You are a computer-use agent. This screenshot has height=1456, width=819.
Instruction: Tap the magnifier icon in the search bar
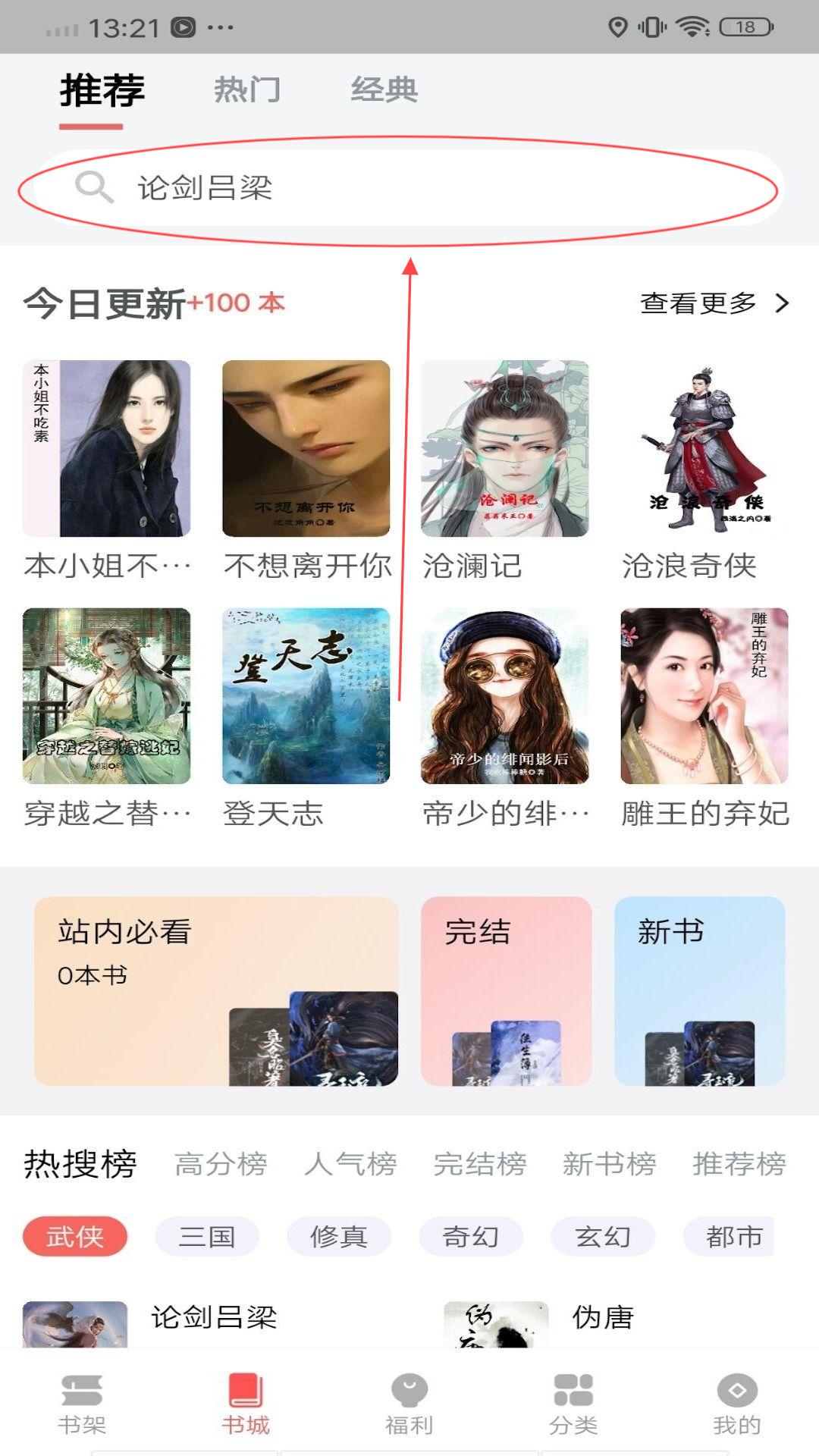[x=94, y=188]
